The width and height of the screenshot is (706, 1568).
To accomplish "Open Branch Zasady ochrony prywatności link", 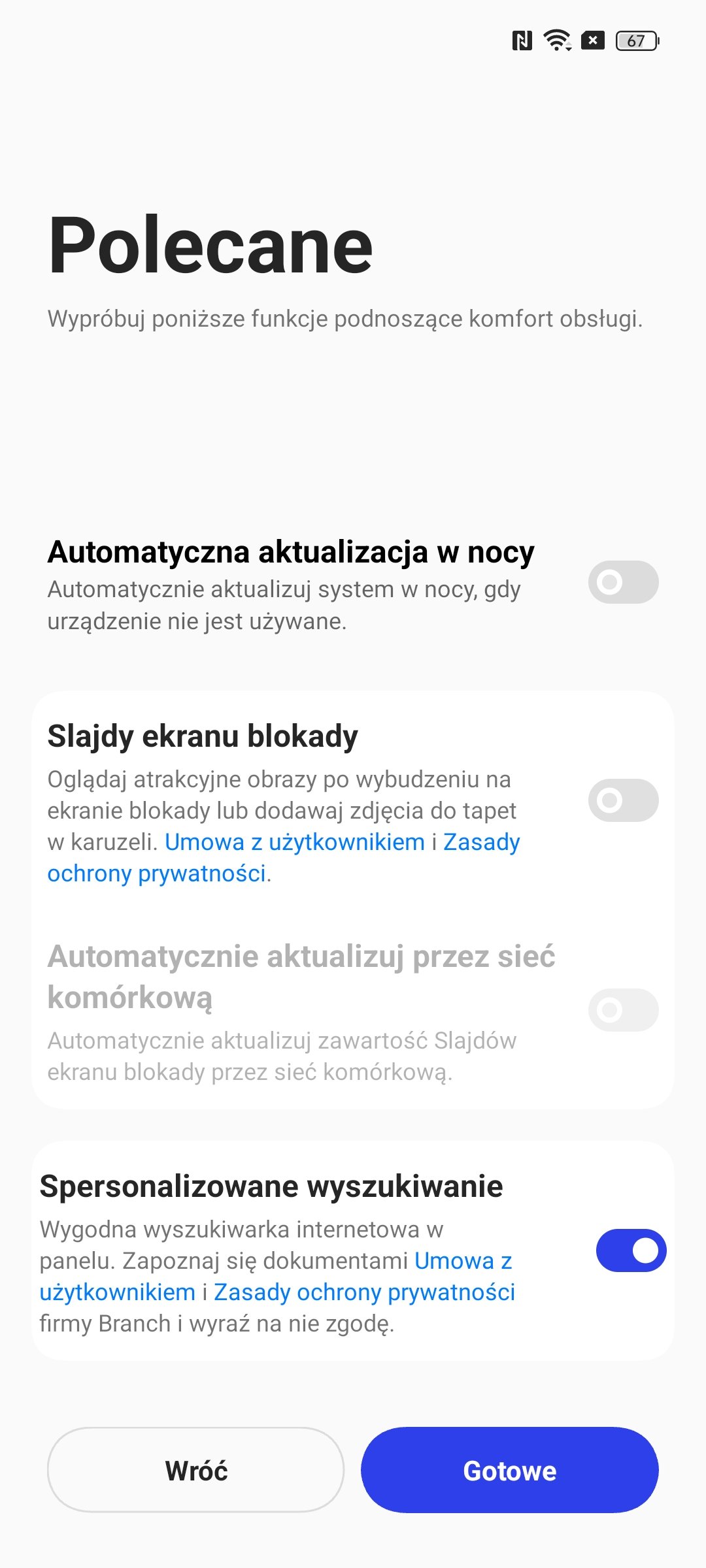I will point(365,1292).
